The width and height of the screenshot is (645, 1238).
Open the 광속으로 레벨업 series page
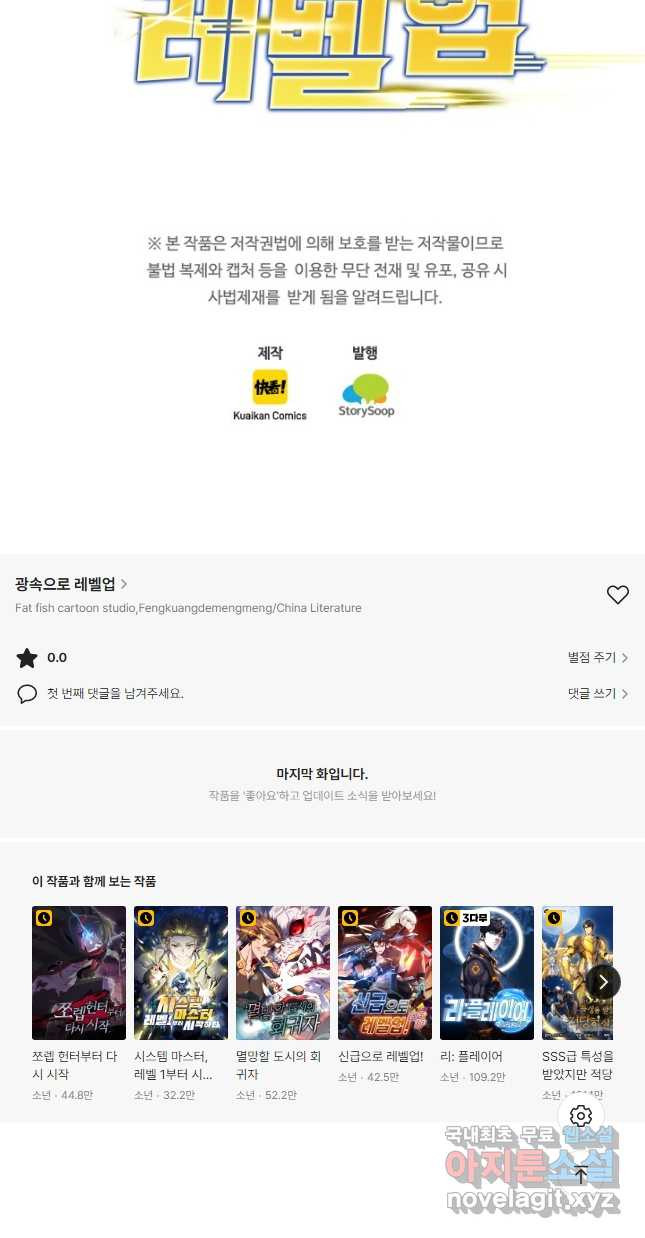[x=70, y=584]
